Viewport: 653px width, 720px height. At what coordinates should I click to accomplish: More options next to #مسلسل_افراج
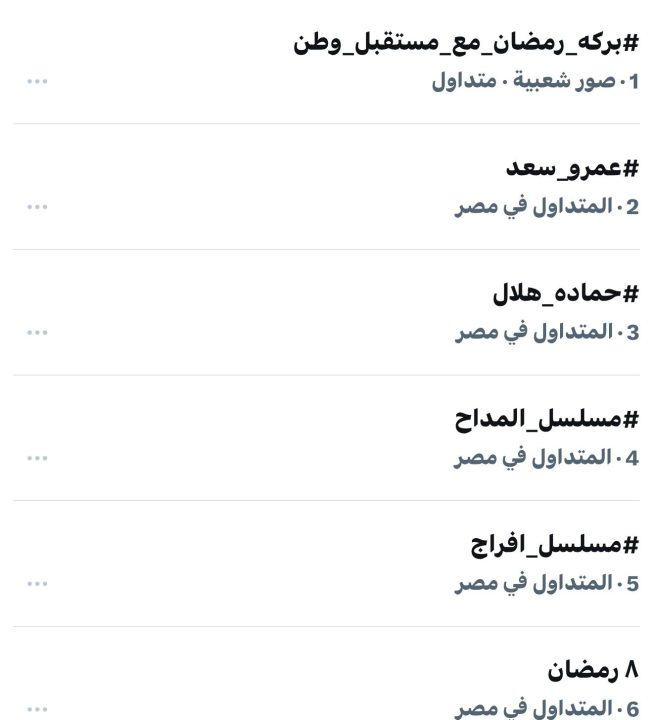point(37,584)
